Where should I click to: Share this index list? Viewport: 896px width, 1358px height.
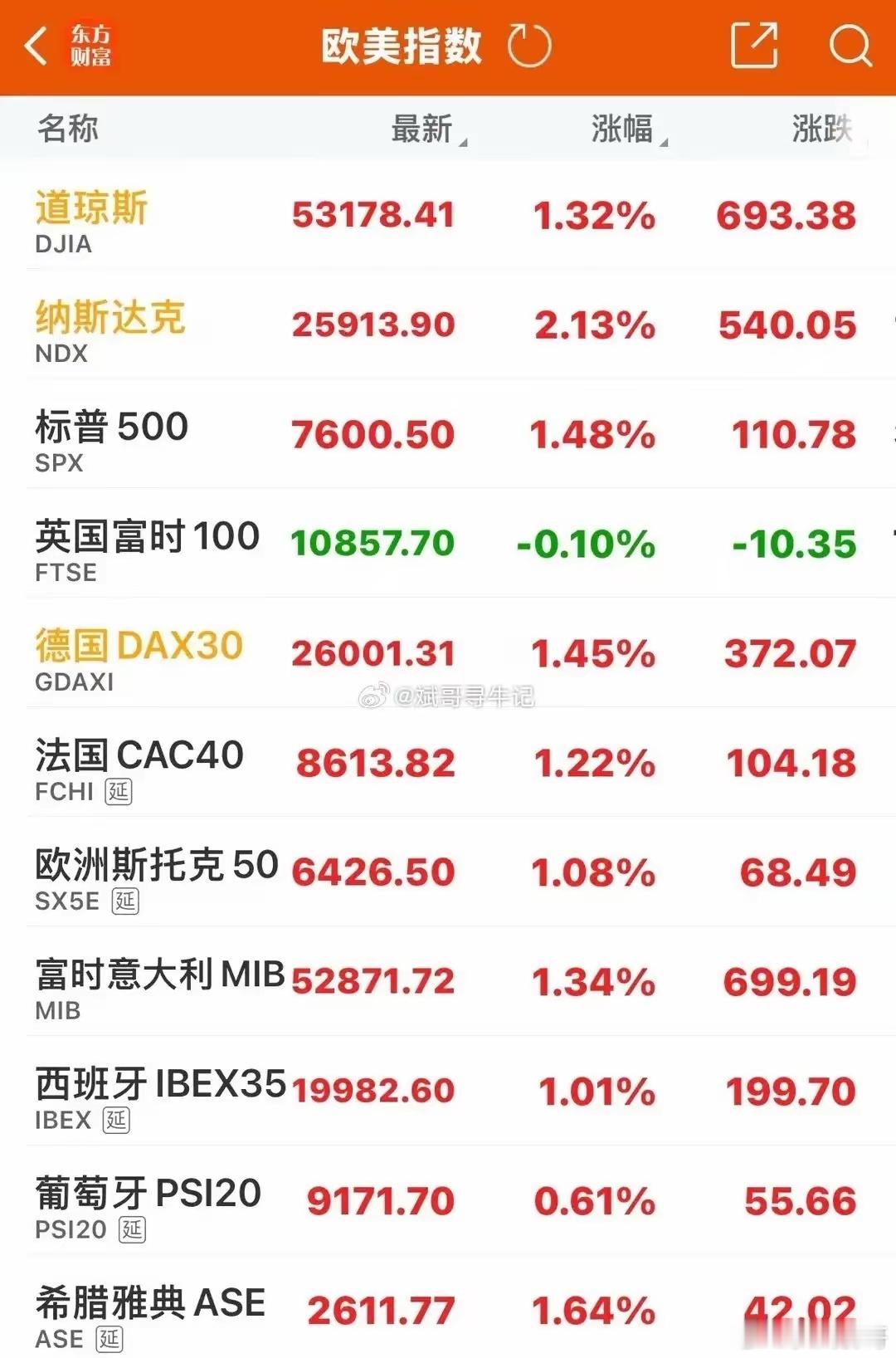[x=754, y=45]
